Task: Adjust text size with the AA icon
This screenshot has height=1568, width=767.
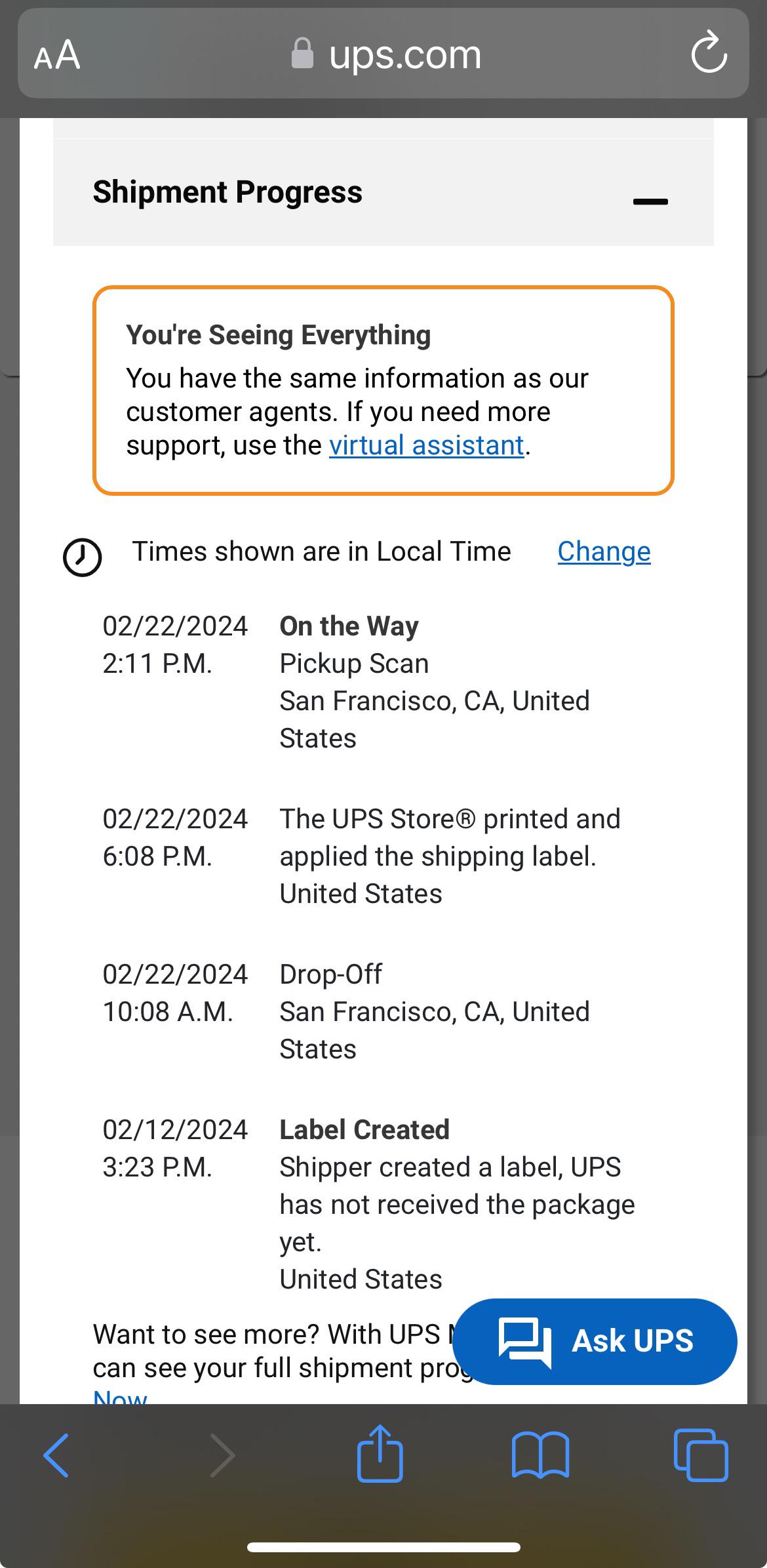Action: (56, 54)
